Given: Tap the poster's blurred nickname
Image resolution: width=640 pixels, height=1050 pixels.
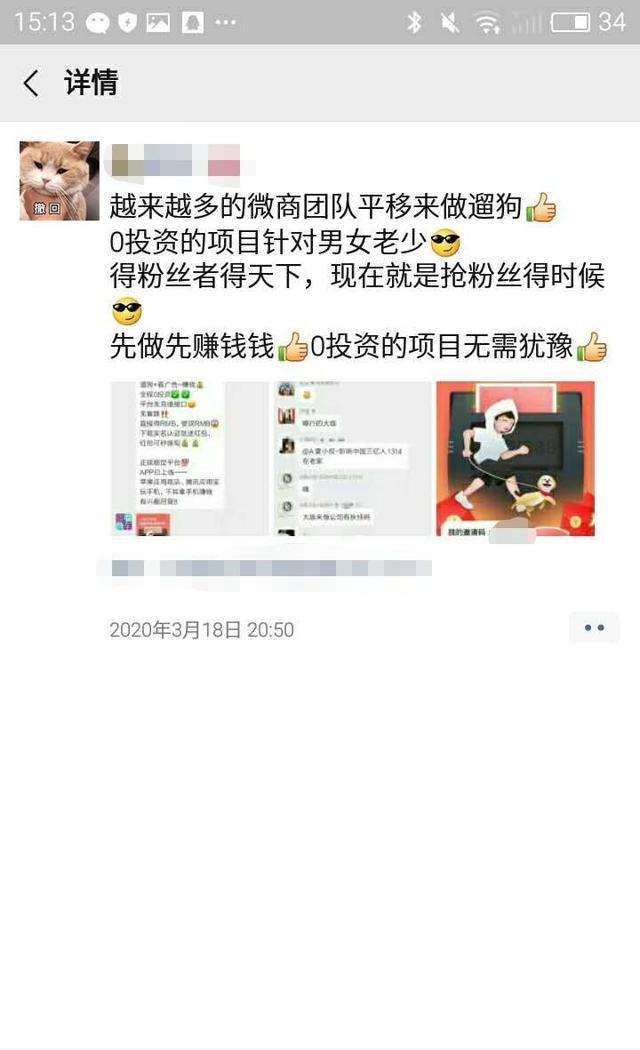Looking at the screenshot, I should click(175, 160).
